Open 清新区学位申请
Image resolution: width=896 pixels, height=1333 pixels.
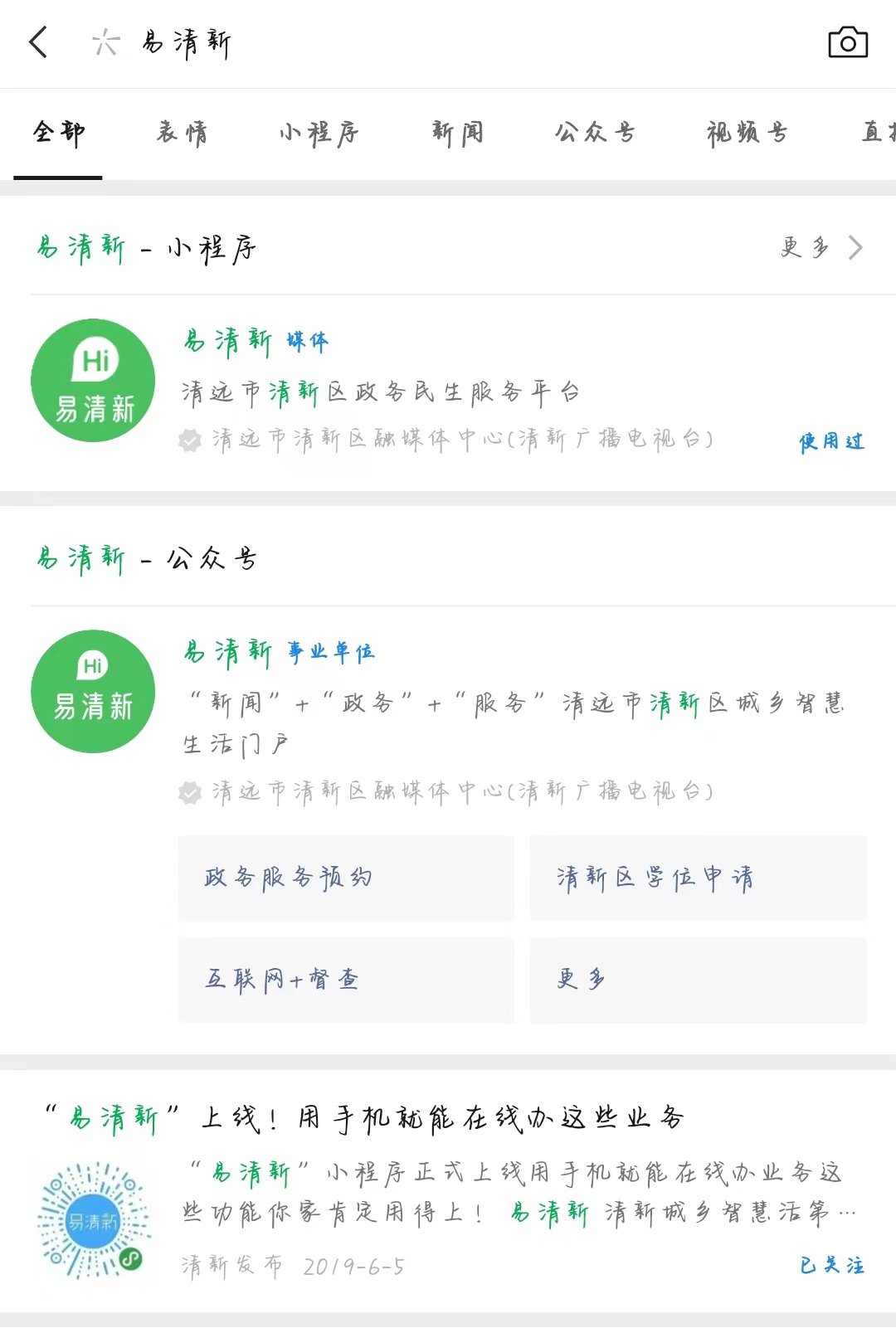tap(698, 878)
